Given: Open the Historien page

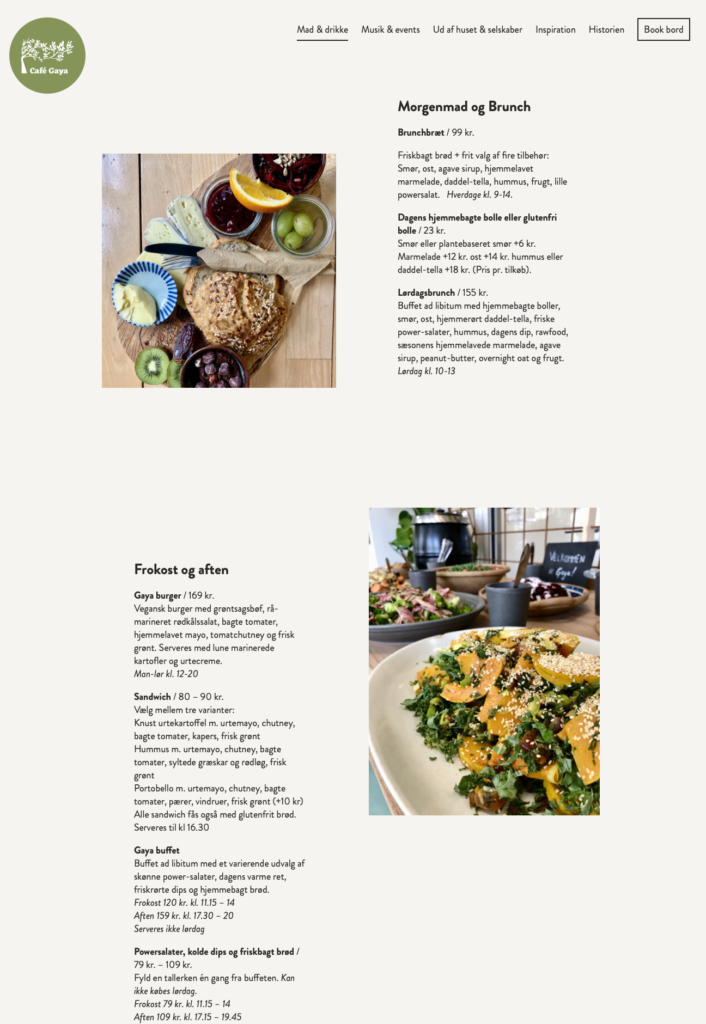Looking at the screenshot, I should click(x=606, y=29).
